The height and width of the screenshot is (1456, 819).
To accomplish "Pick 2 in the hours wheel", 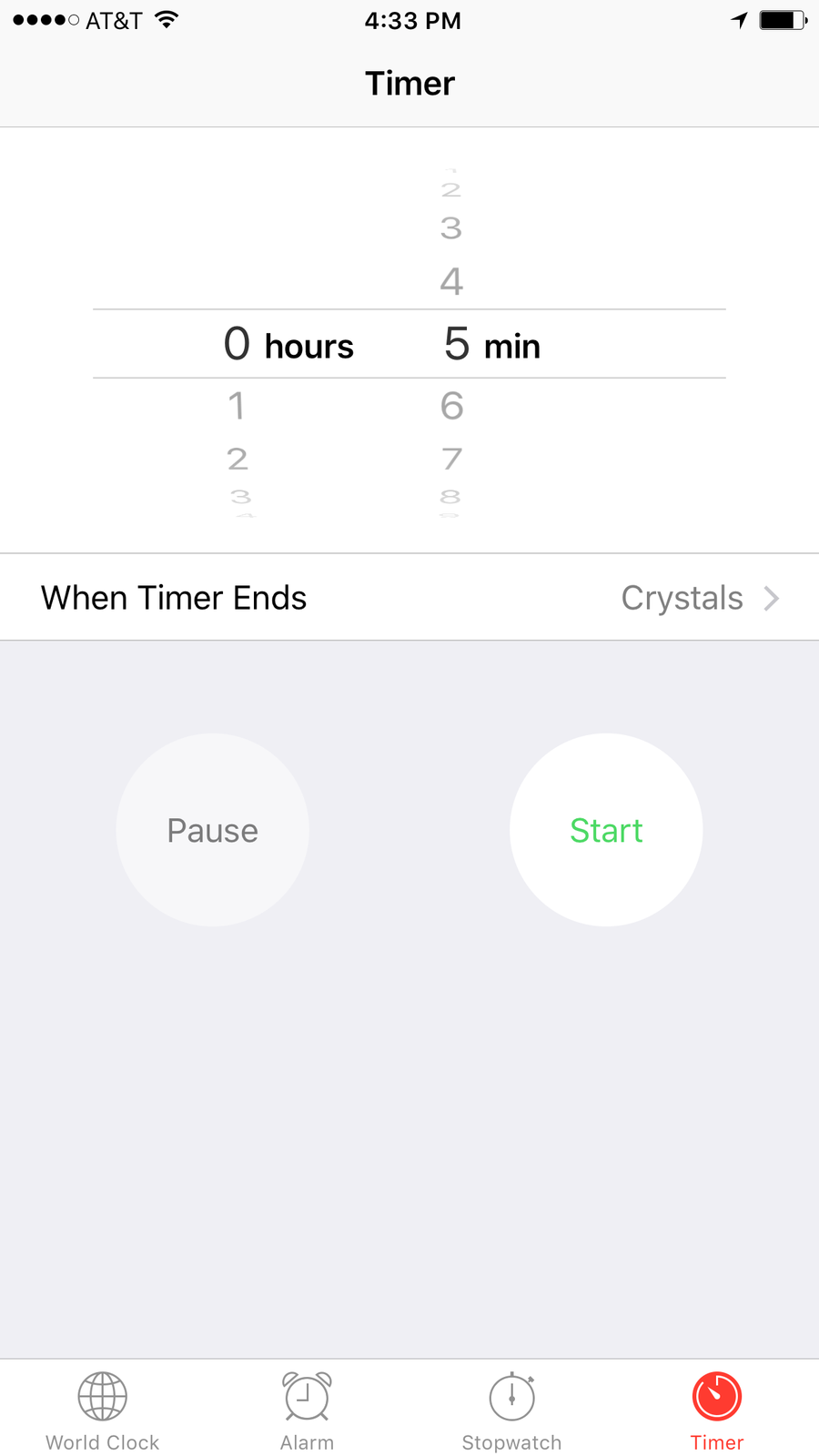I will [238, 459].
